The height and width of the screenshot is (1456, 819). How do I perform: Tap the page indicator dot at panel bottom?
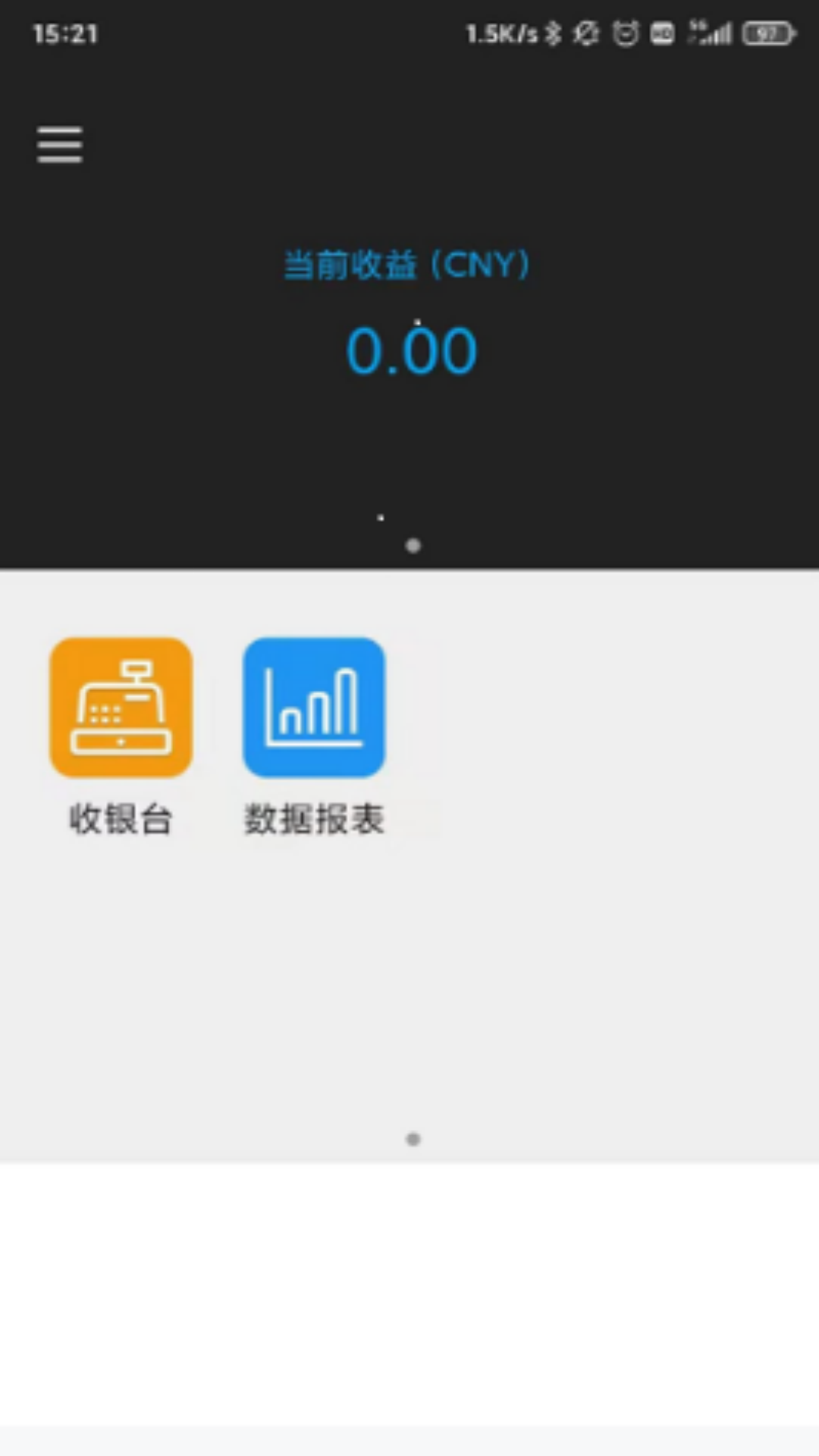coord(413,1140)
